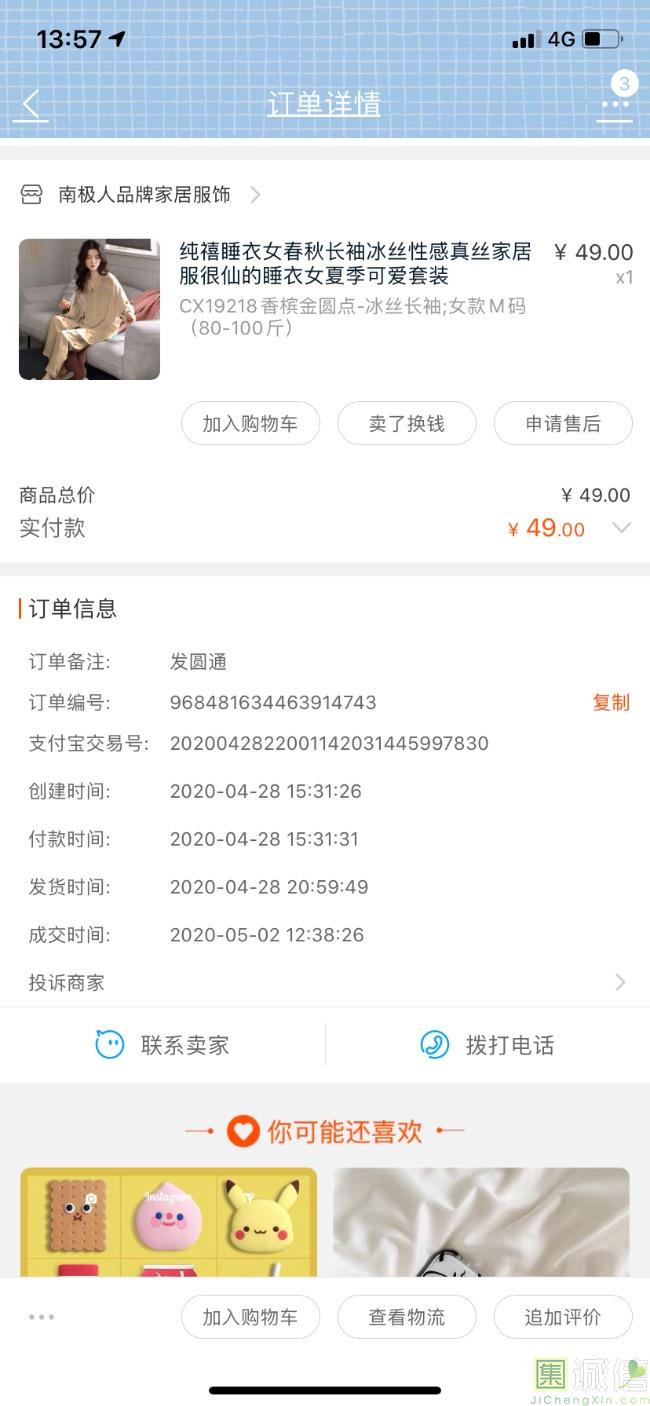Tap the 卖了换钱 button
Image resolution: width=650 pixels, height=1406 pixels.
(x=406, y=424)
